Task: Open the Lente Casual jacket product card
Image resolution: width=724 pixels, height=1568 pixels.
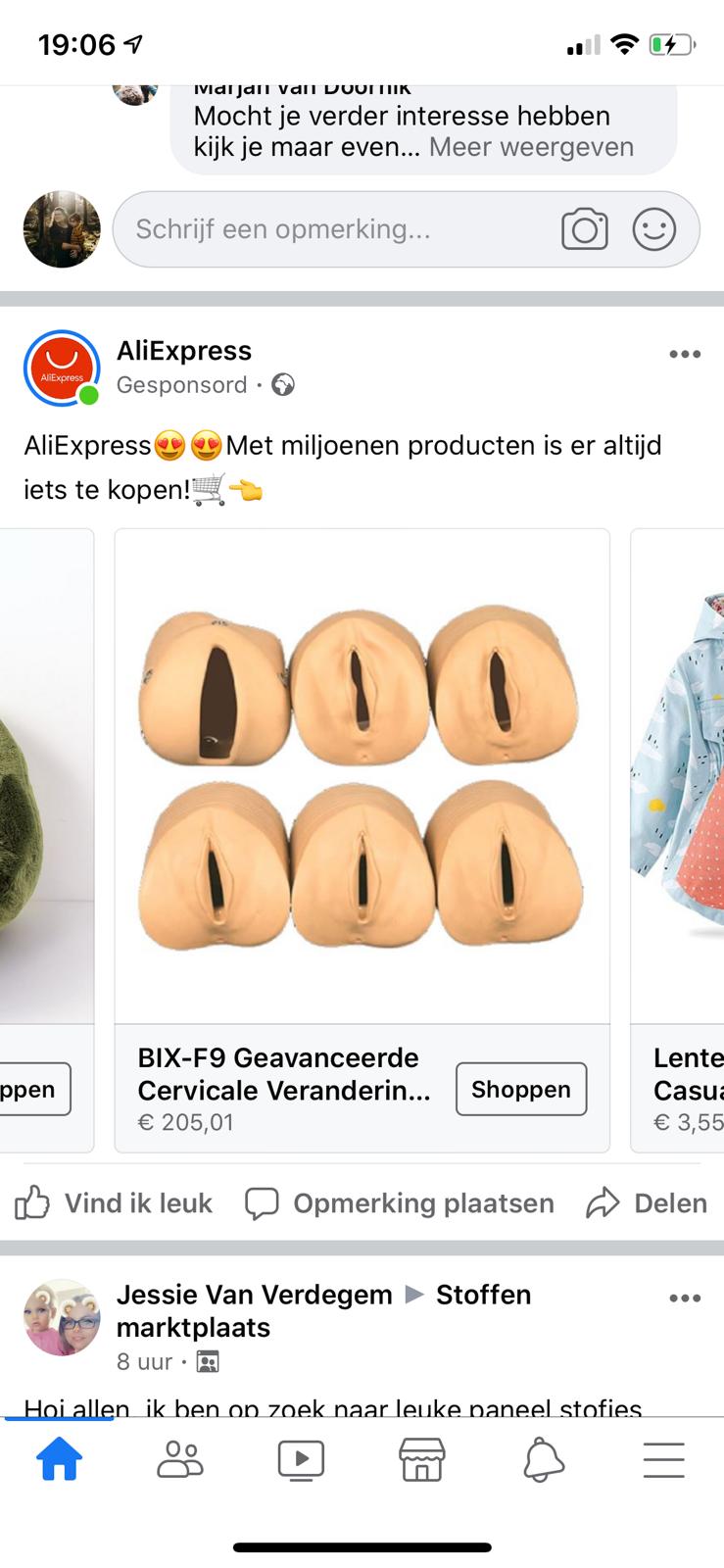Action: [677, 840]
